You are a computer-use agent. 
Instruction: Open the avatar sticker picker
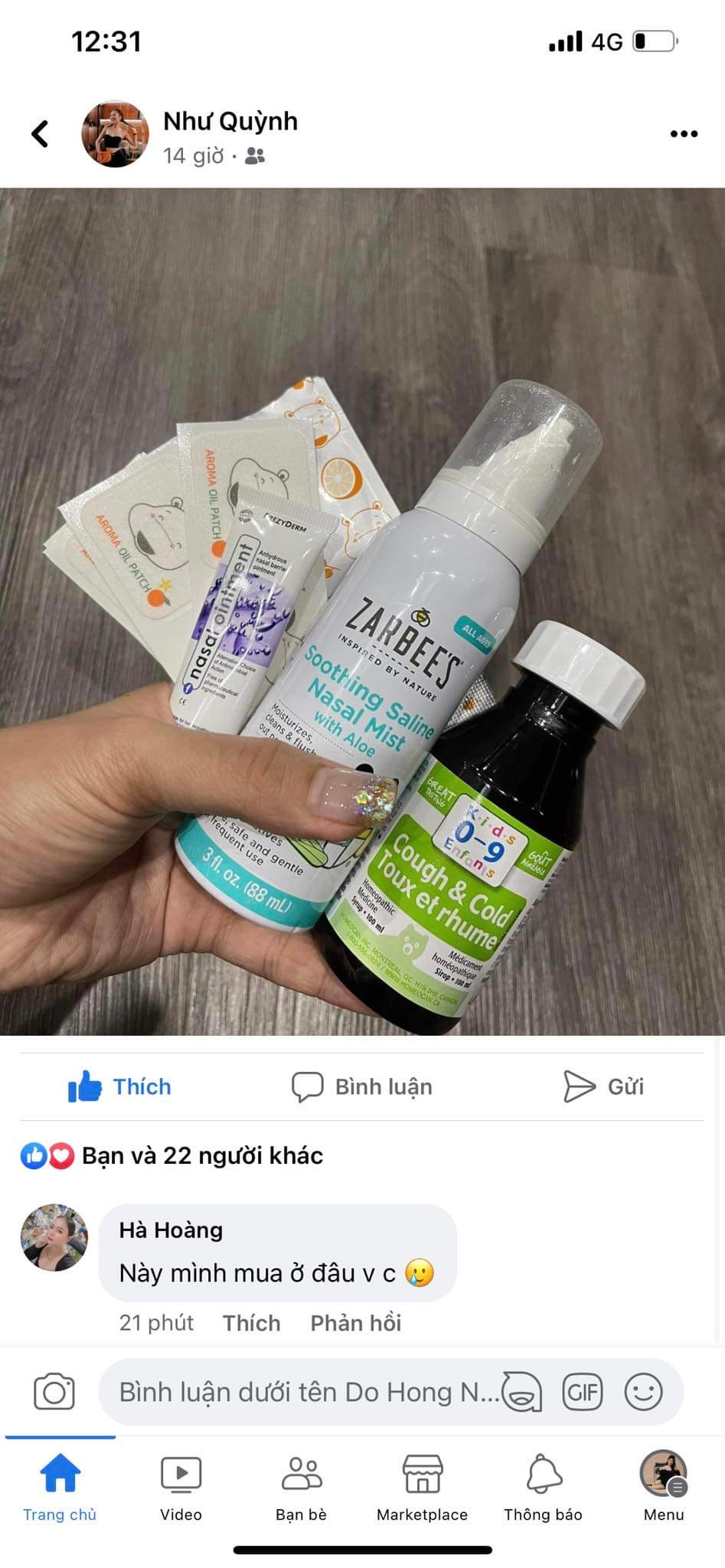point(522,1392)
